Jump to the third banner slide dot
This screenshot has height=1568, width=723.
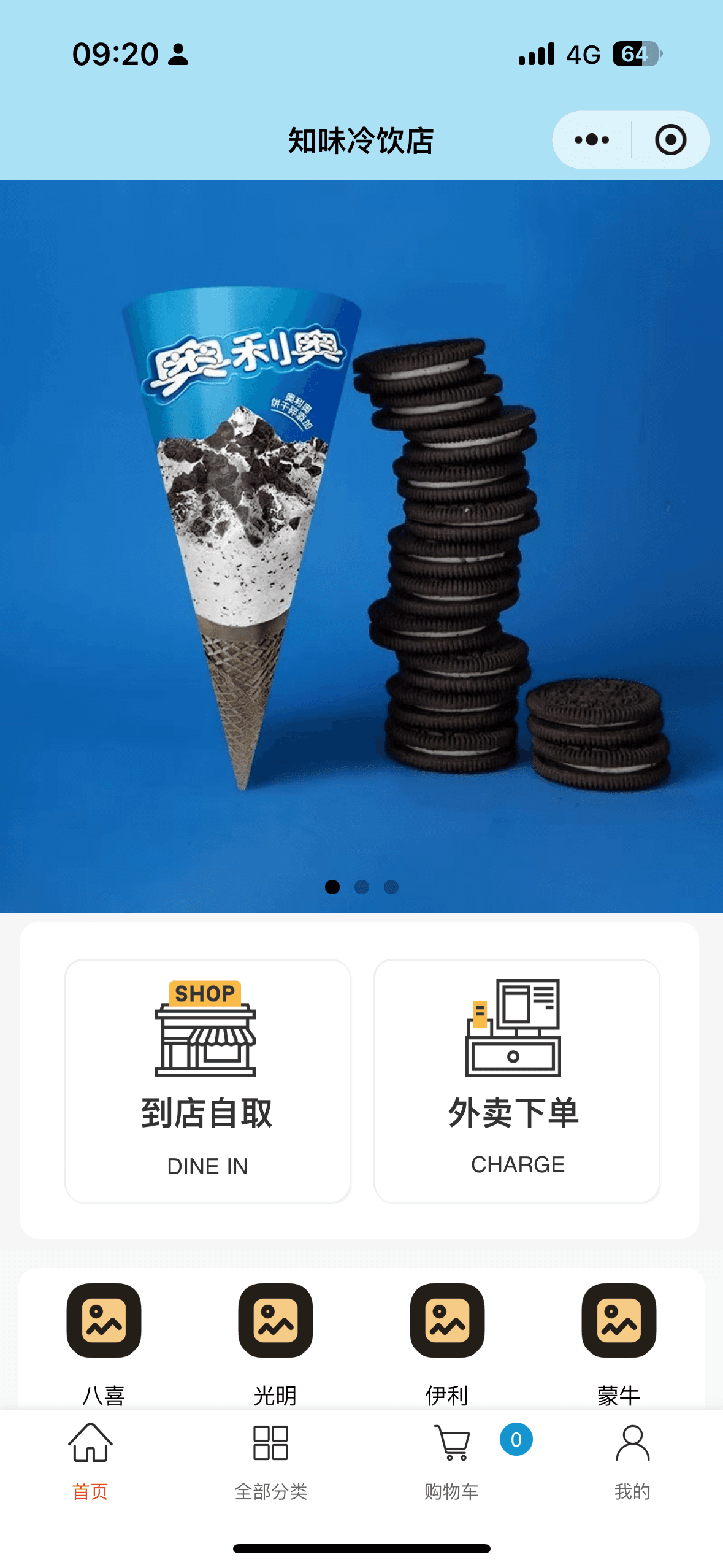click(x=391, y=887)
